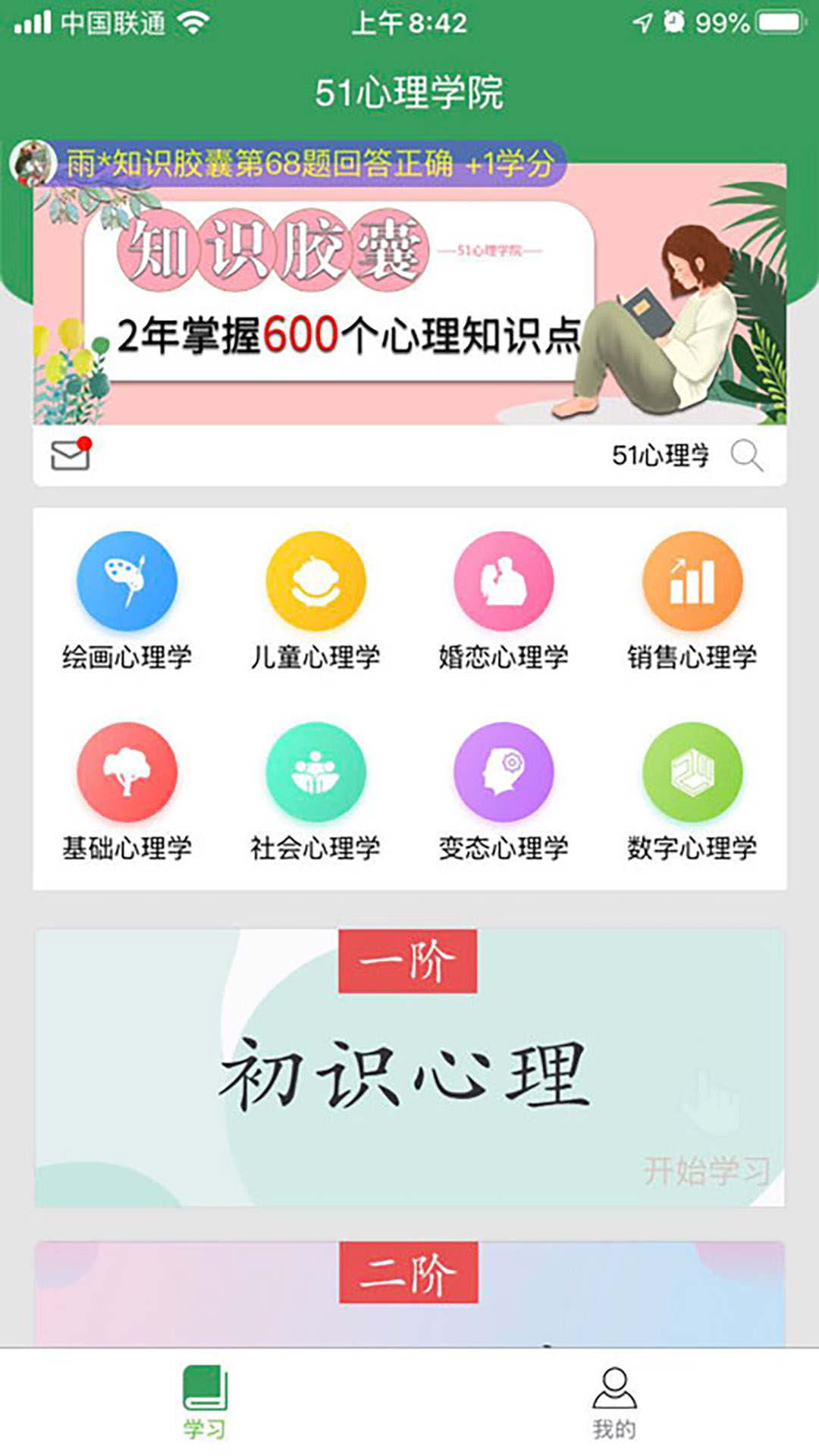Tap the search magnifier icon

click(x=745, y=456)
